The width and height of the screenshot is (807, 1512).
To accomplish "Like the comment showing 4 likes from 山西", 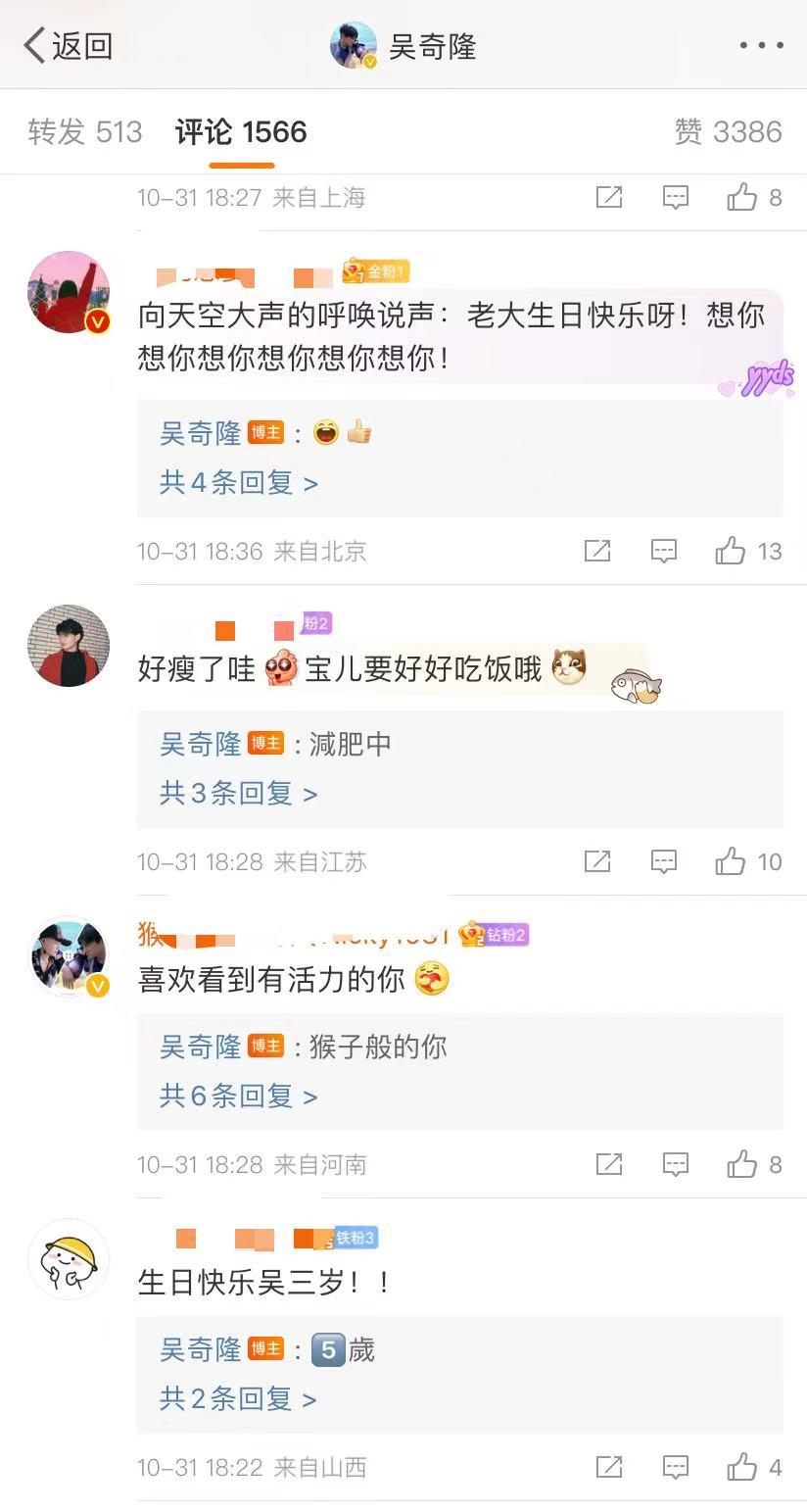I will click(x=741, y=1468).
